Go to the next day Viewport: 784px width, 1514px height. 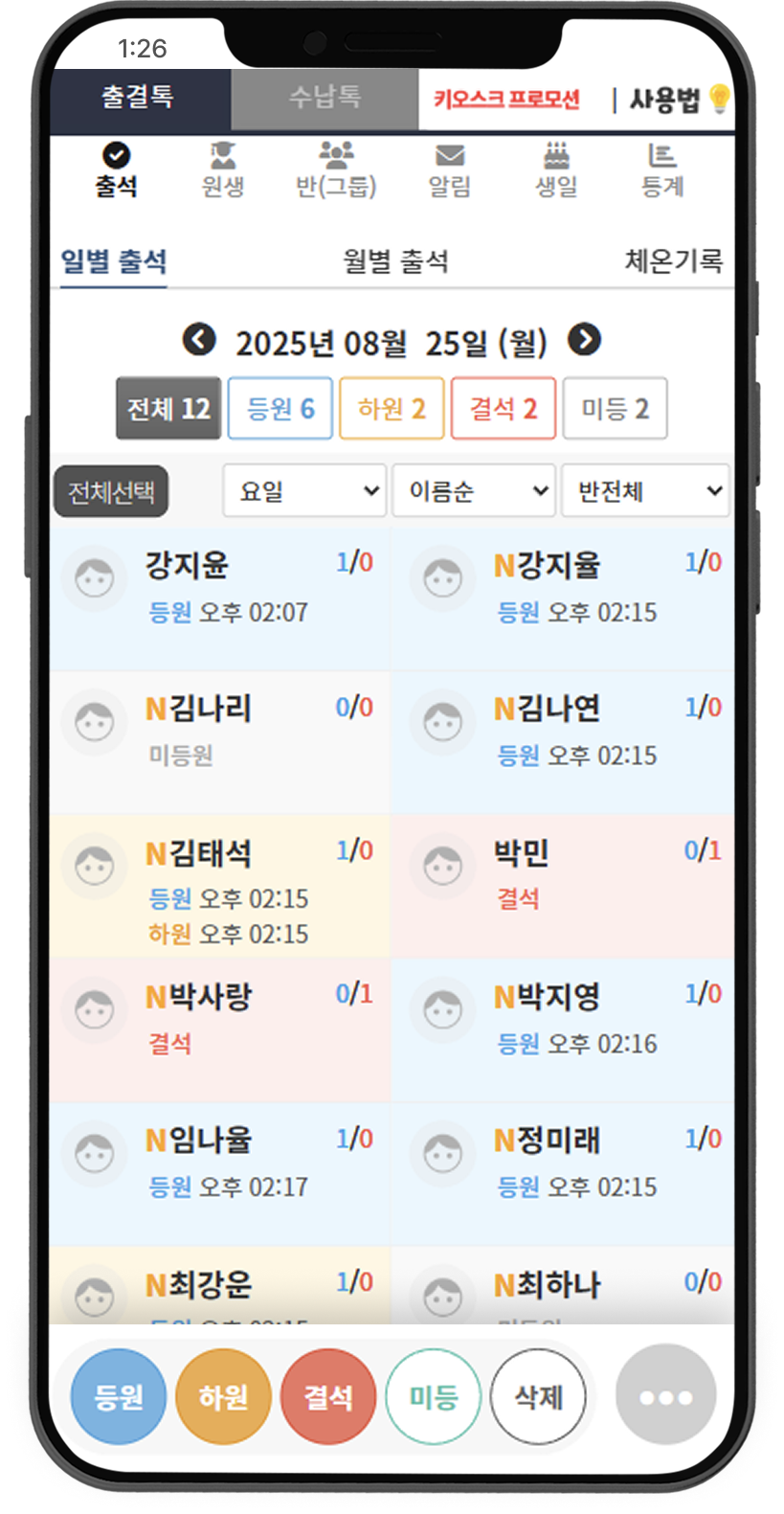tap(584, 340)
